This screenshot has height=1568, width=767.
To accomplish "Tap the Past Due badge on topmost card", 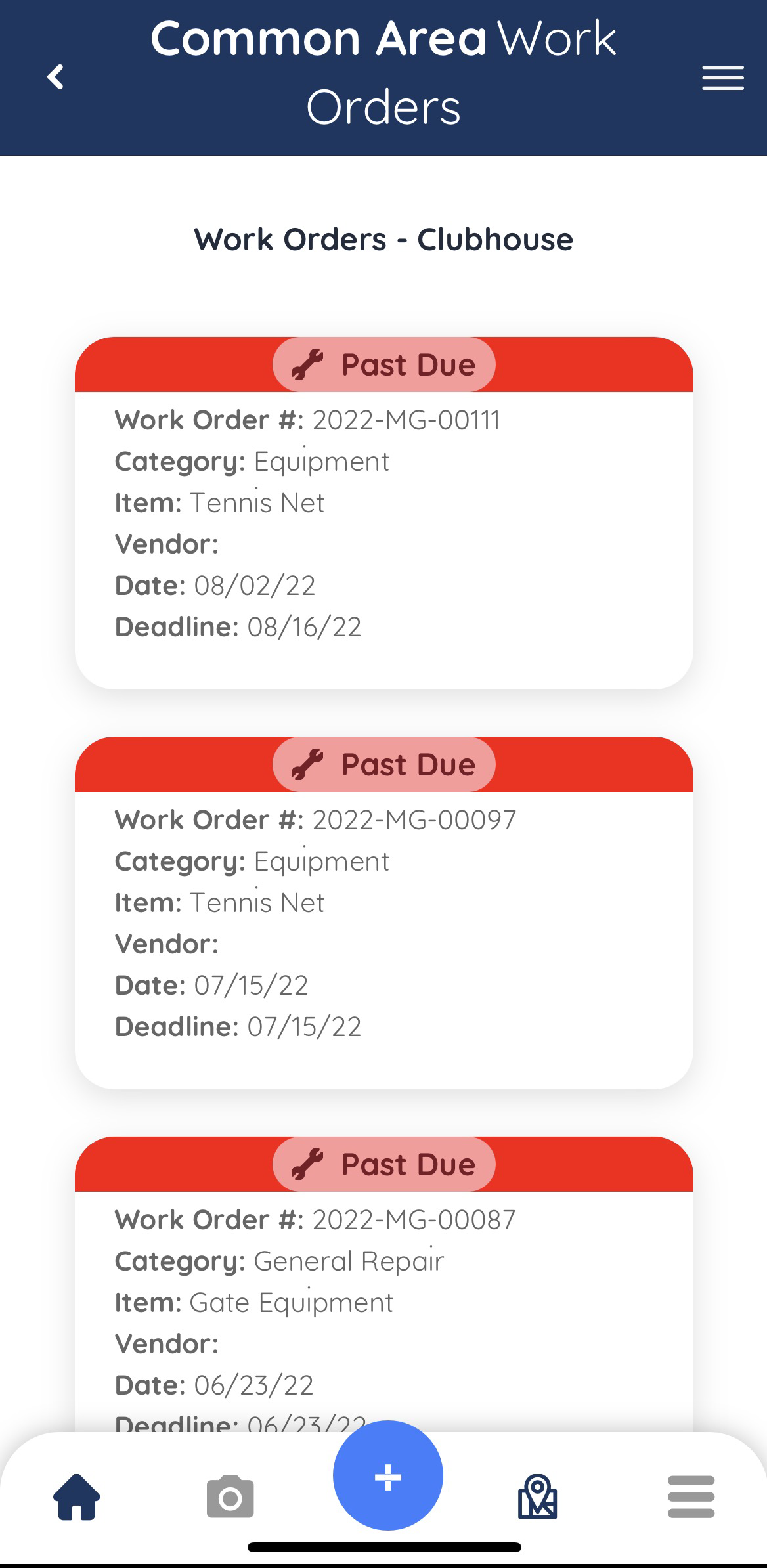I will [384, 364].
